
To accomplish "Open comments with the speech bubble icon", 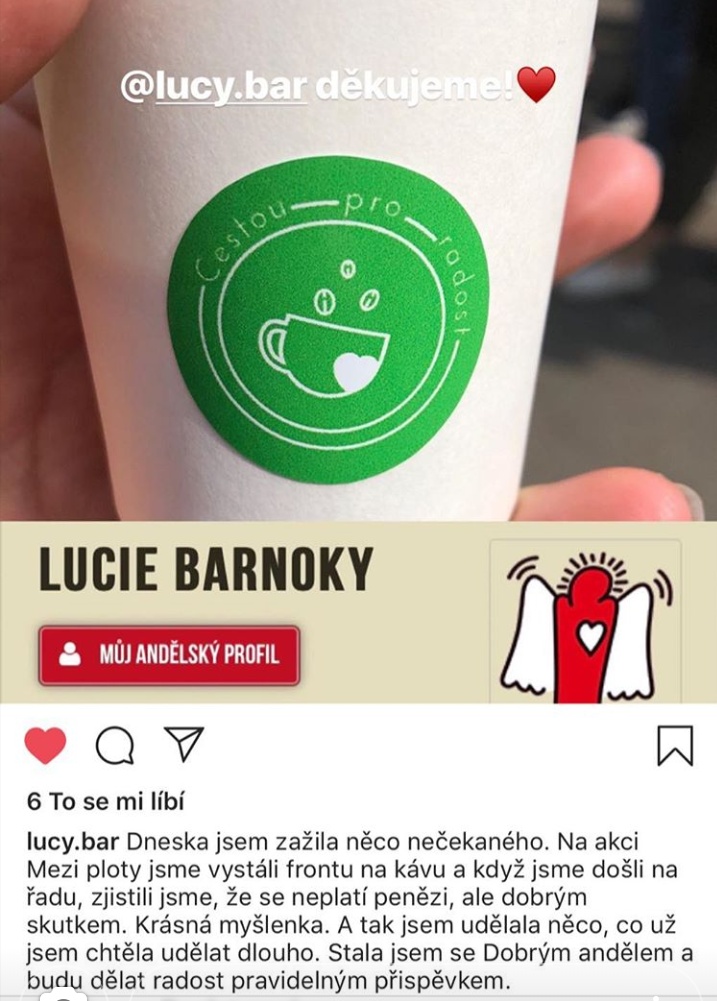I will click(115, 745).
